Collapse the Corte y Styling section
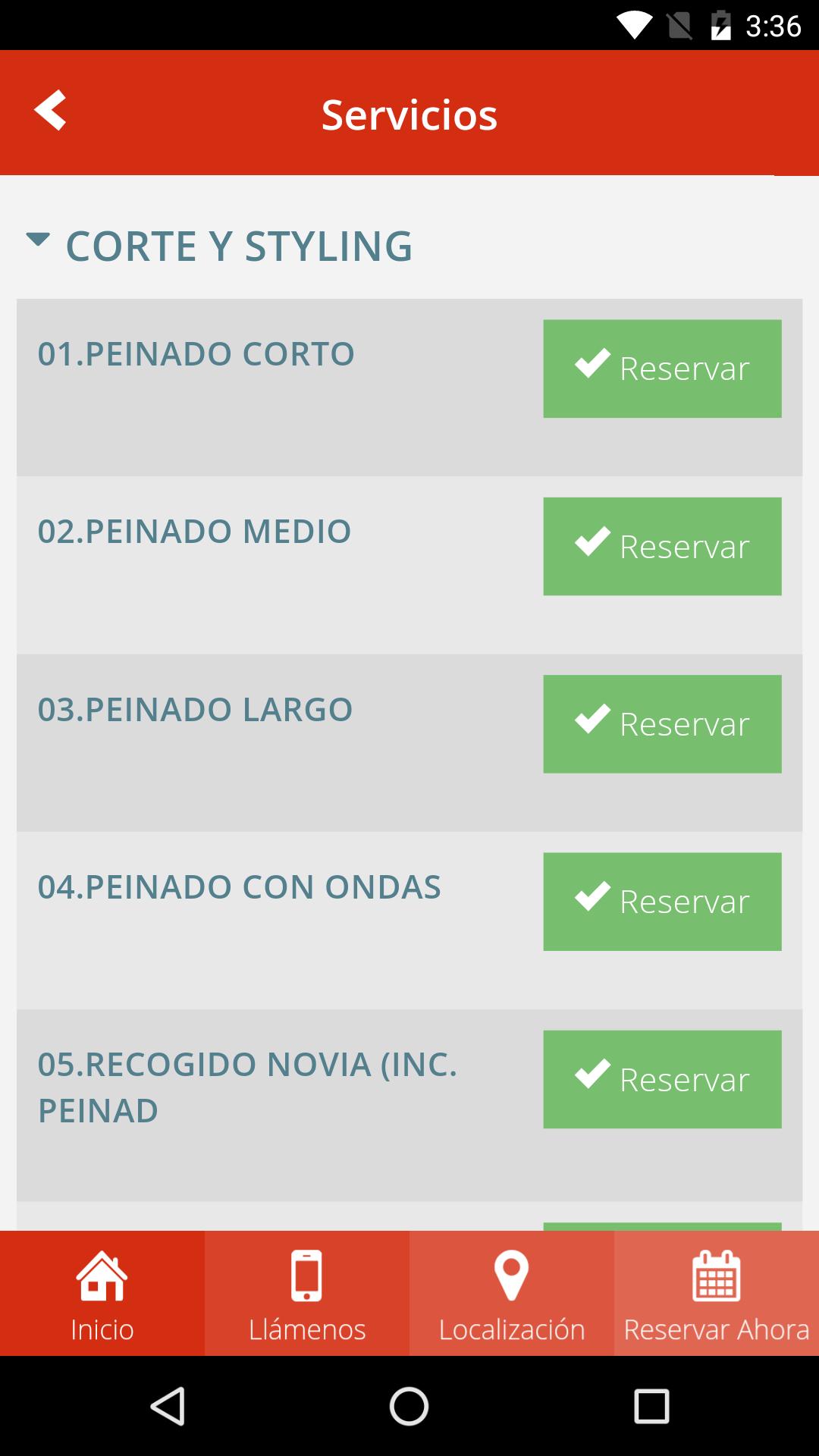Image resolution: width=819 pixels, height=1456 pixels. click(x=219, y=245)
